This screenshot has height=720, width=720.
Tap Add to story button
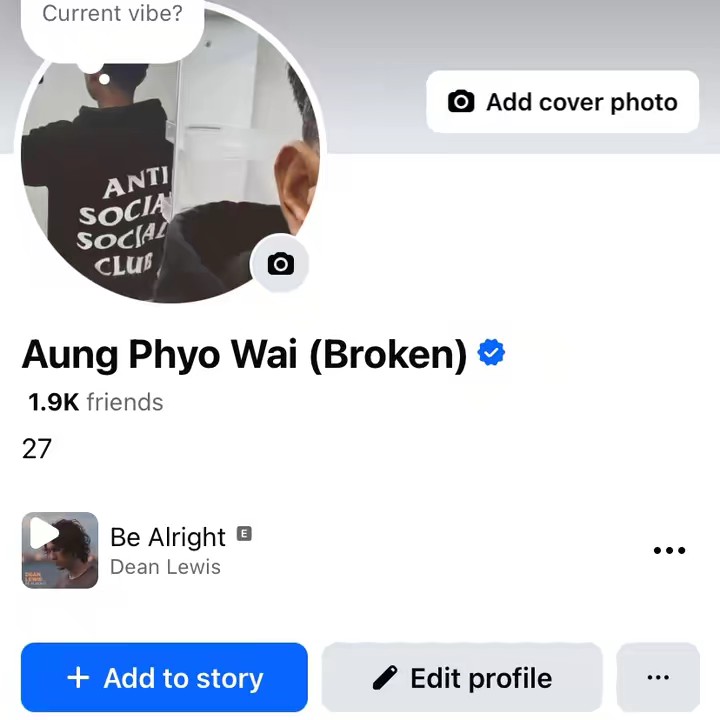(x=164, y=678)
